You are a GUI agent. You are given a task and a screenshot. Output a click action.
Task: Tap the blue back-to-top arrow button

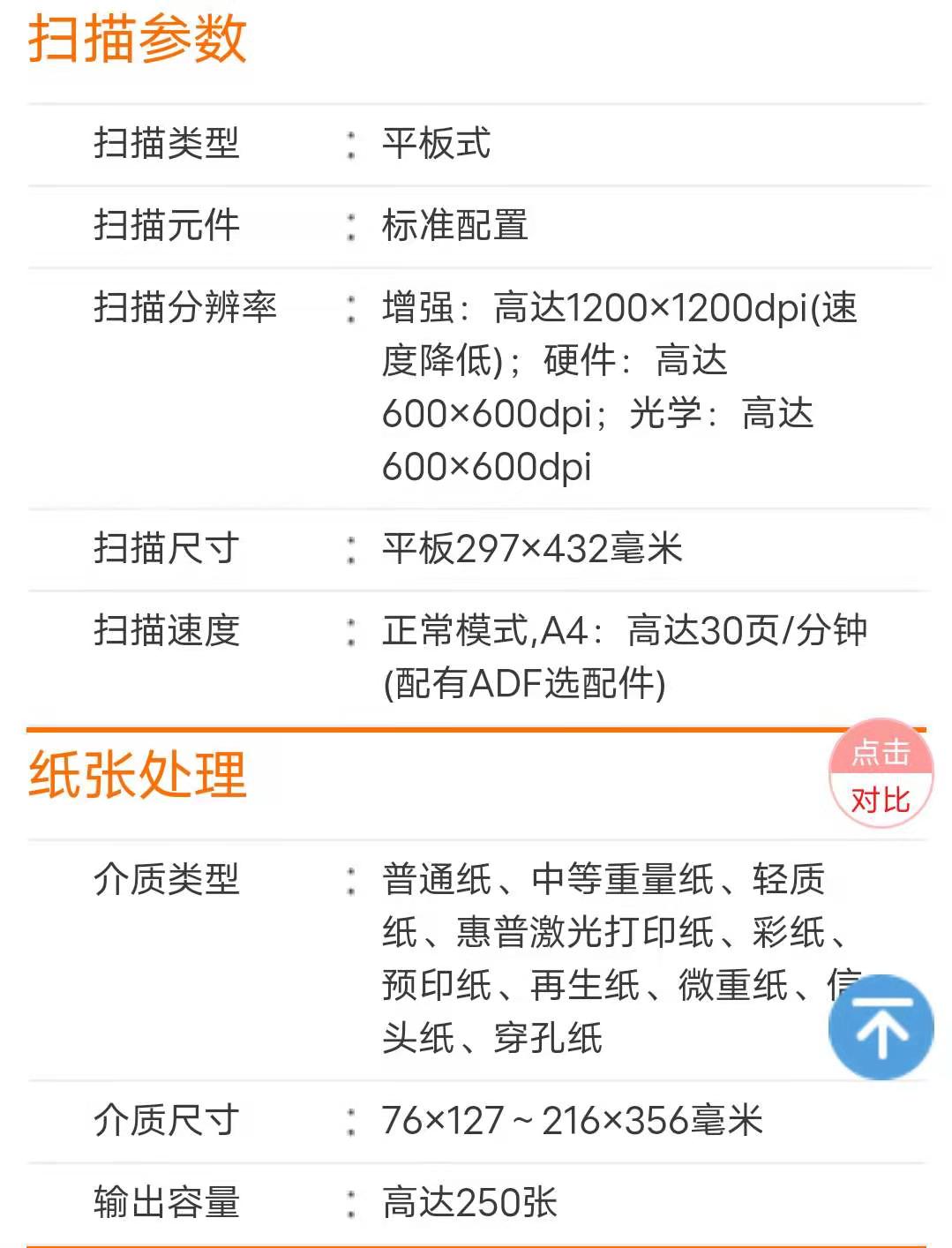coord(881,1027)
